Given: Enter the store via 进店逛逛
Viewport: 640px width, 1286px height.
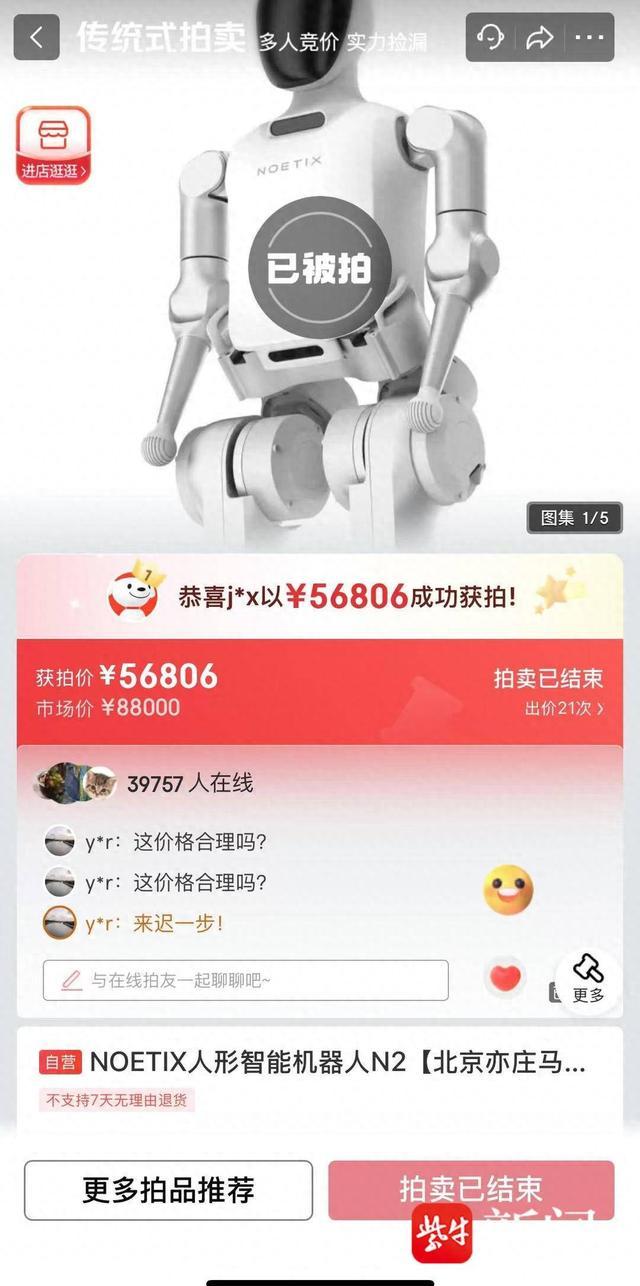Looking at the screenshot, I should (x=54, y=145).
